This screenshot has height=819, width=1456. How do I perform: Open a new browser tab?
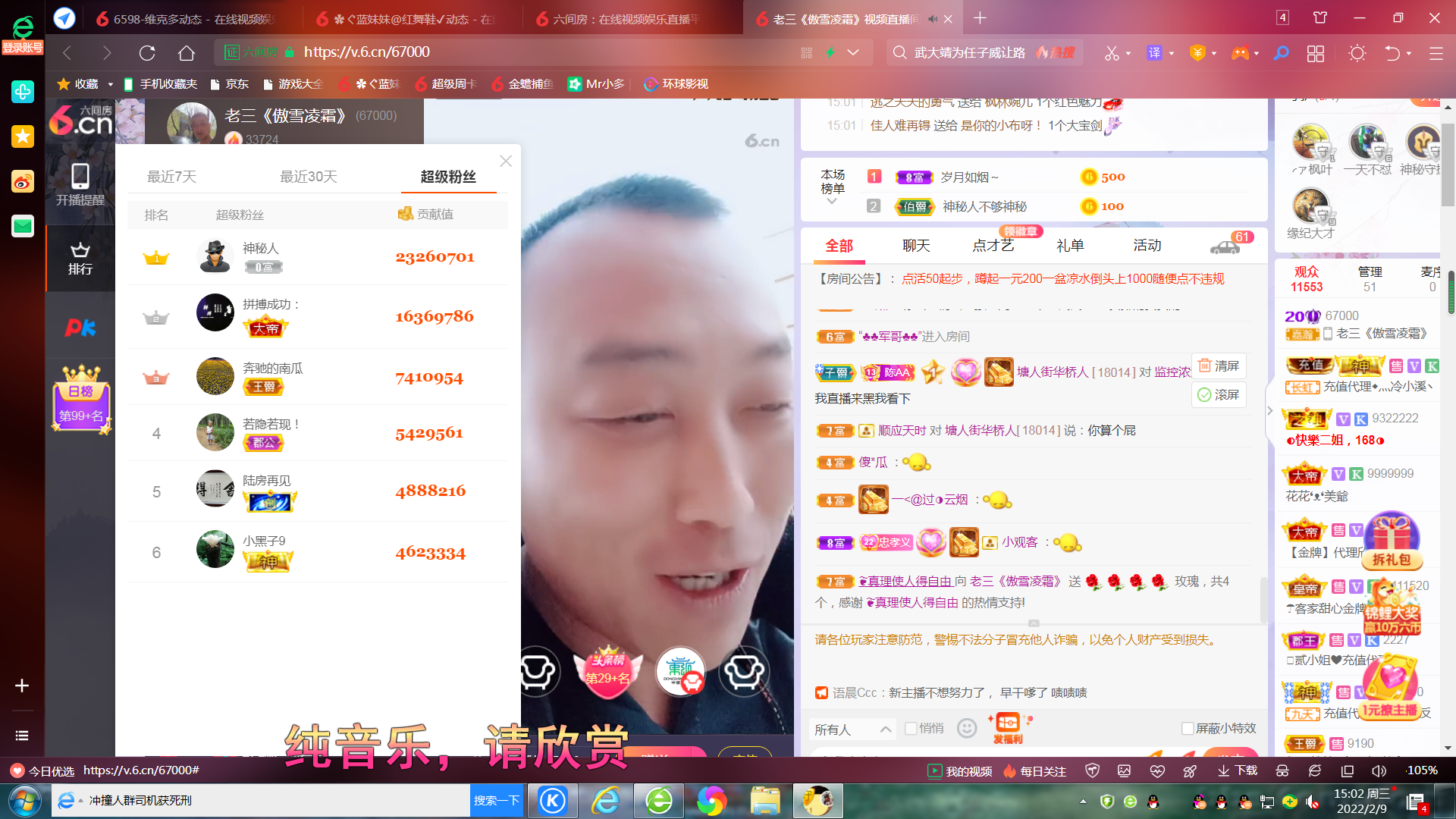coord(980,18)
